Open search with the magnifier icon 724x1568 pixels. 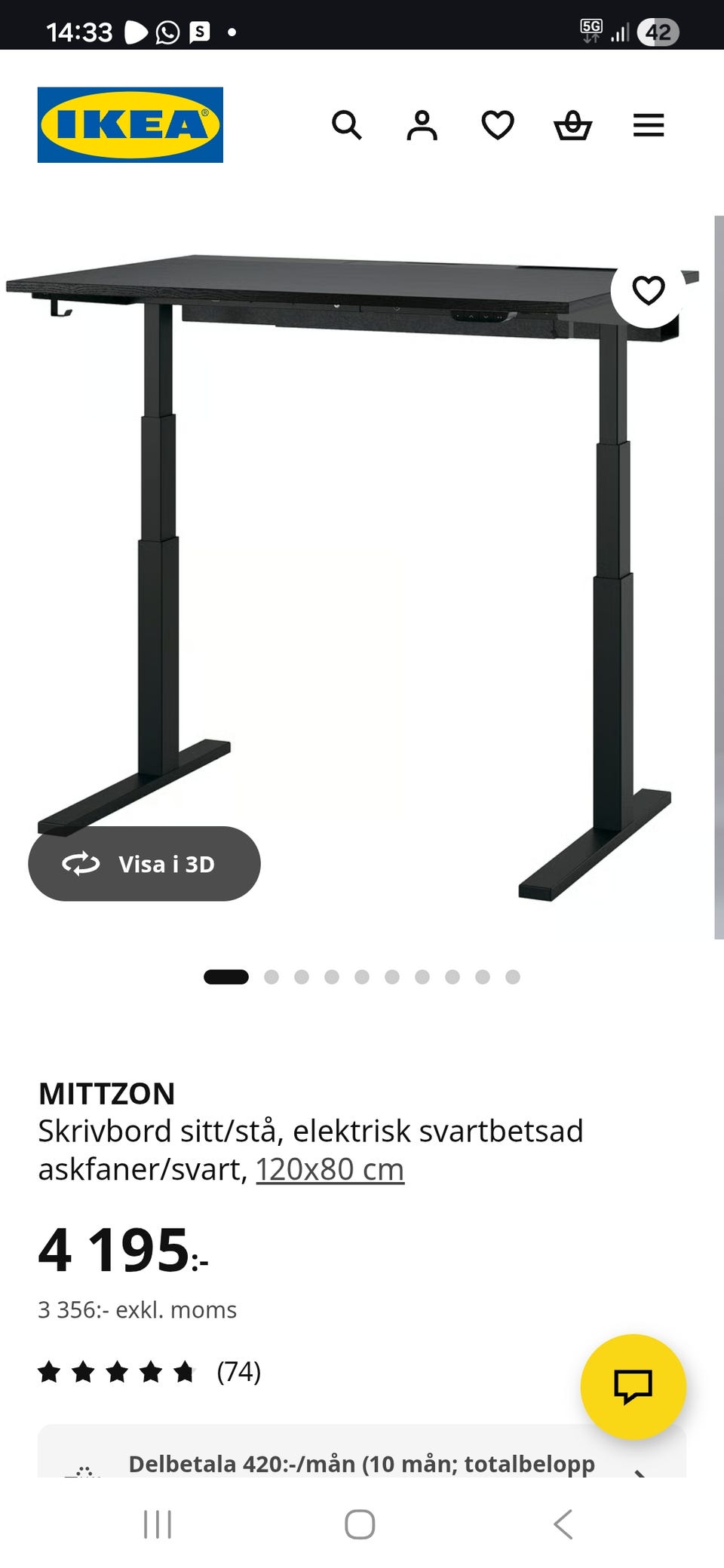[x=347, y=125]
